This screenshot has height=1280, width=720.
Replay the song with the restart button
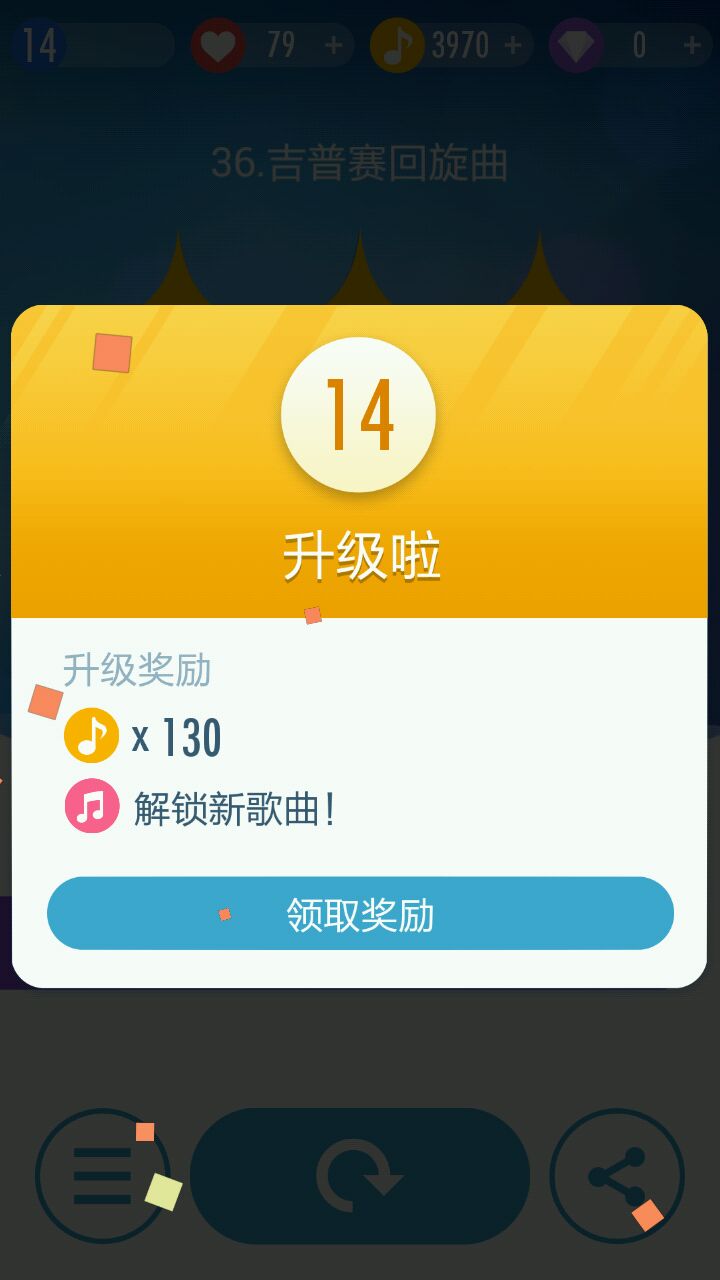click(359, 1176)
